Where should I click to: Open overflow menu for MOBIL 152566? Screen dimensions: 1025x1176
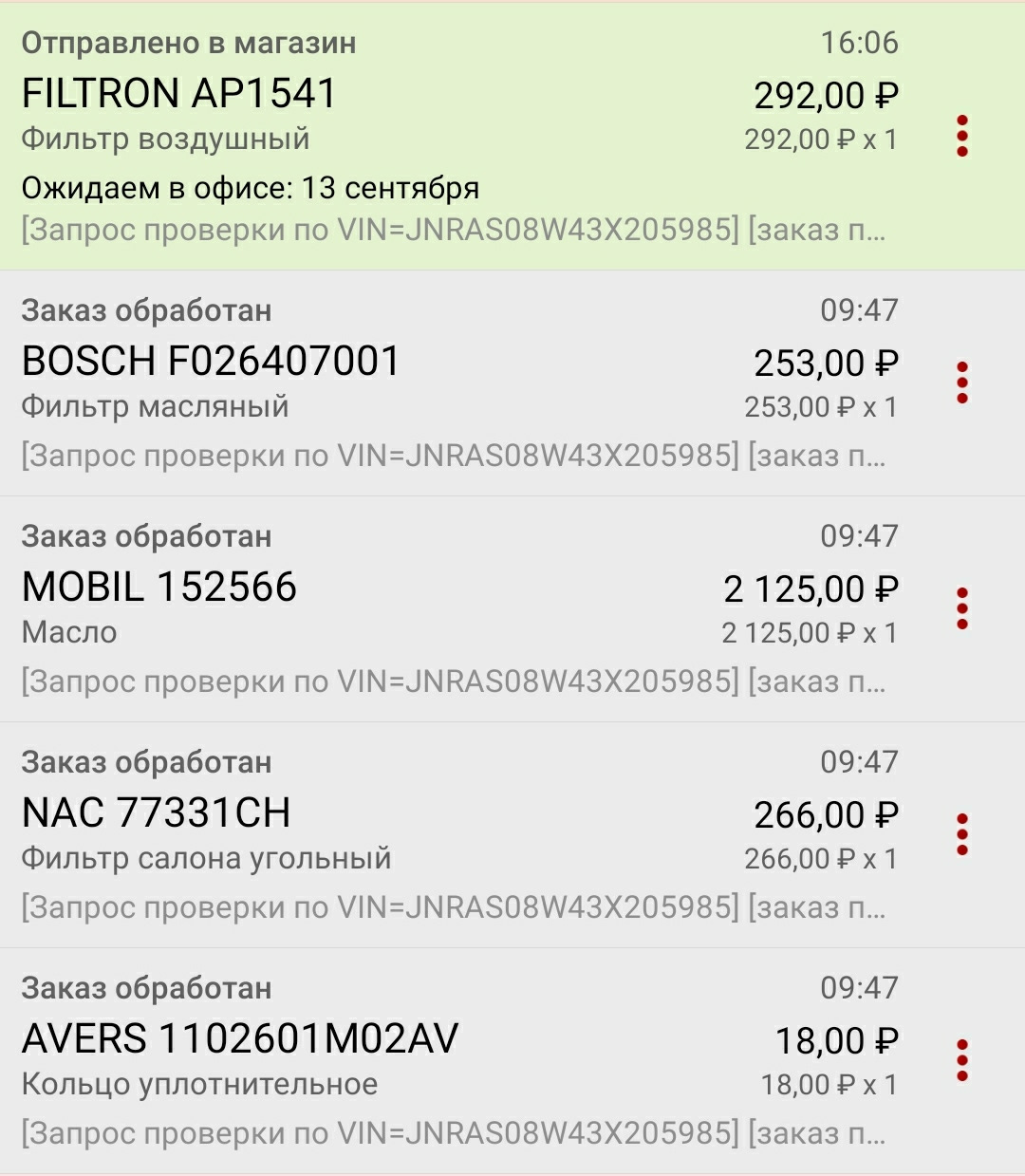[x=962, y=608]
